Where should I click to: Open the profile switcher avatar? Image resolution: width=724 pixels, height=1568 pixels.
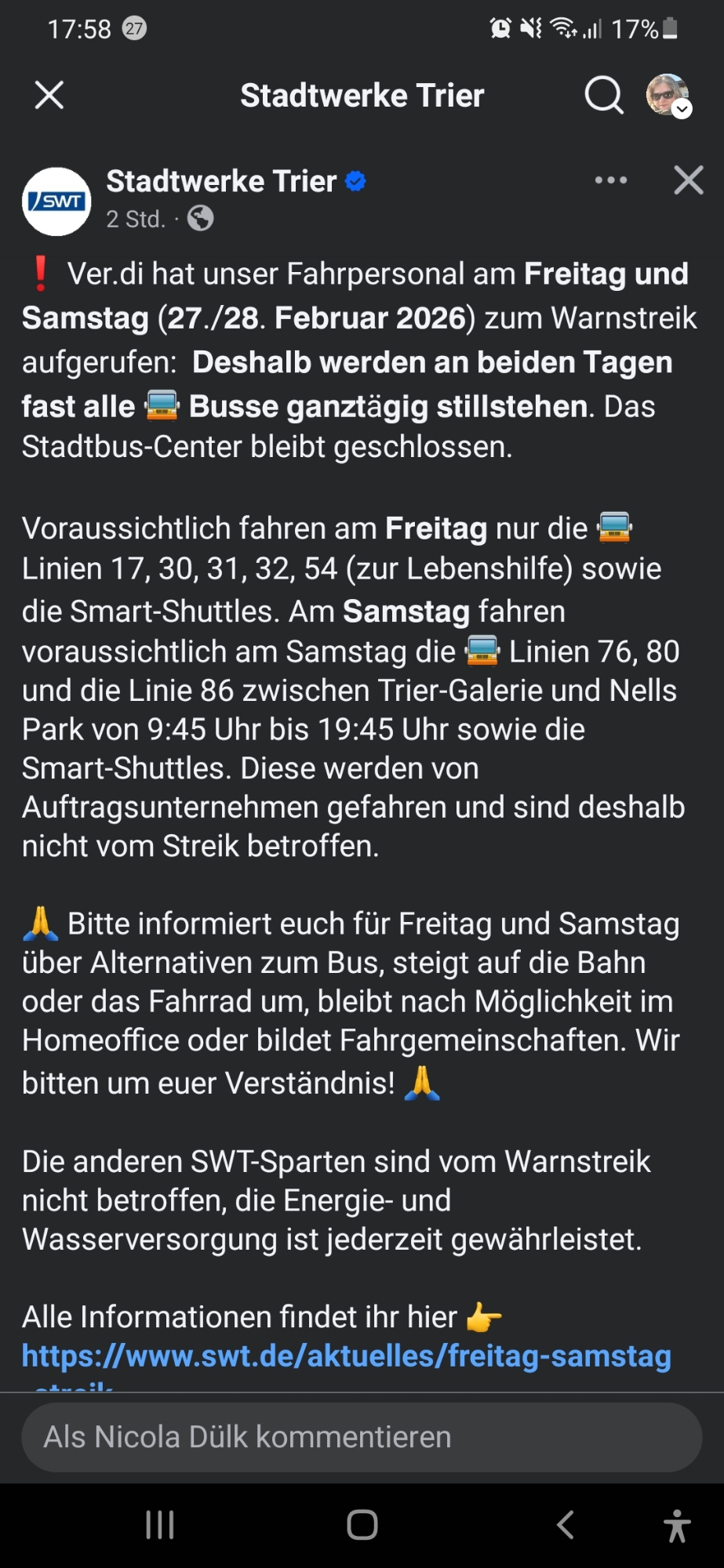click(668, 96)
